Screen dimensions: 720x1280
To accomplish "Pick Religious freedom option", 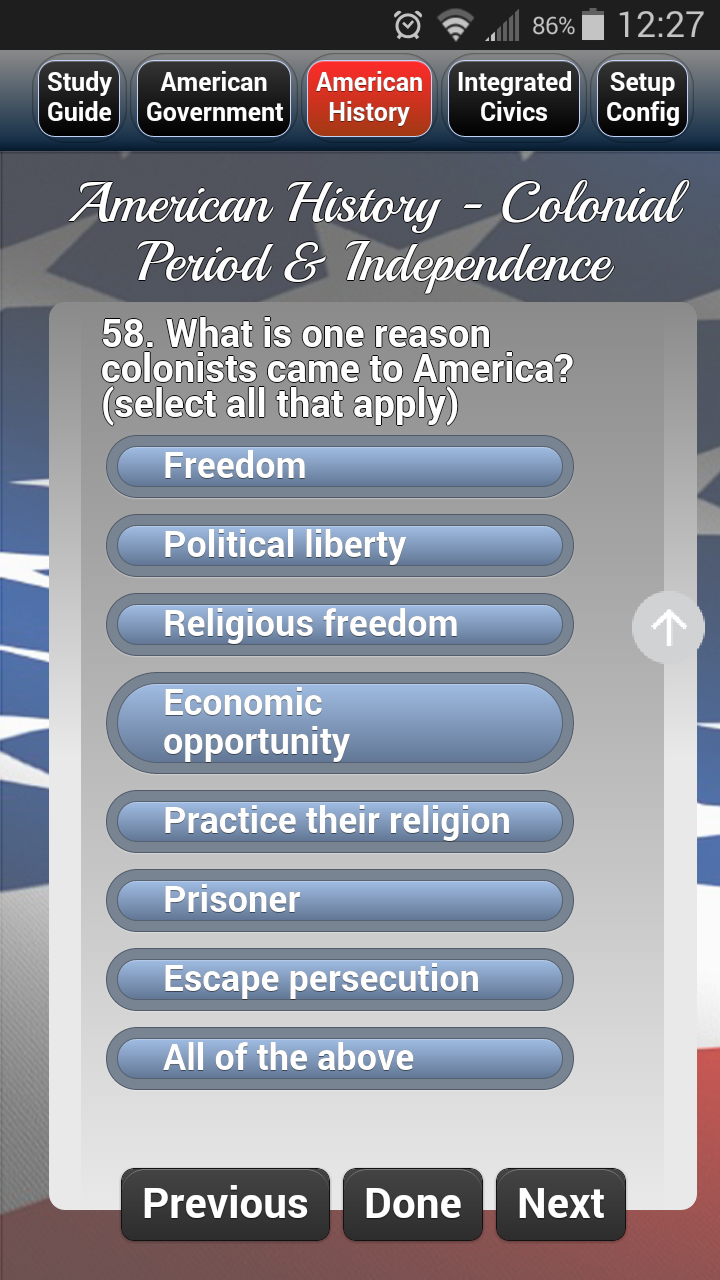I will (x=340, y=624).
